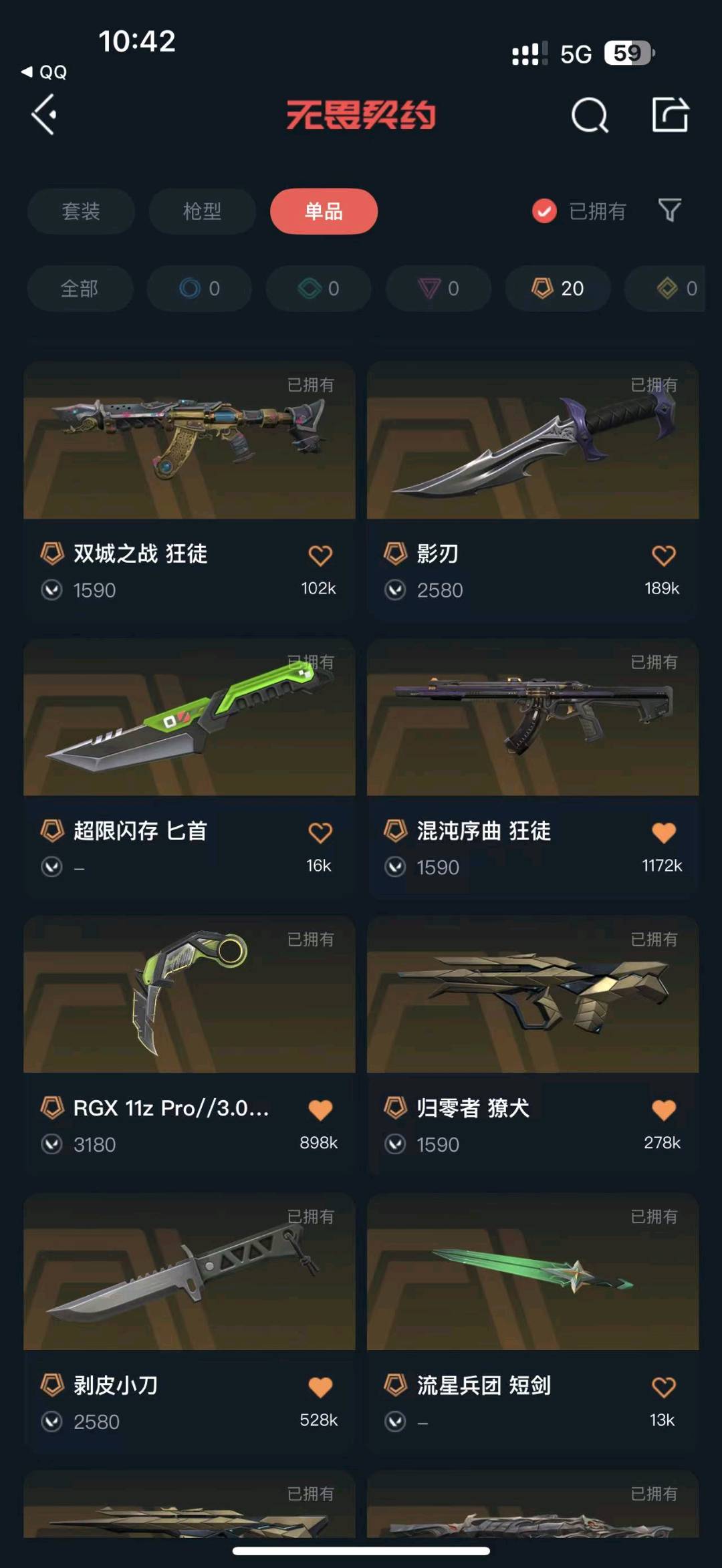Screen dimensions: 722x1568
Task: Open the funnel filter icon
Action: tap(669, 211)
